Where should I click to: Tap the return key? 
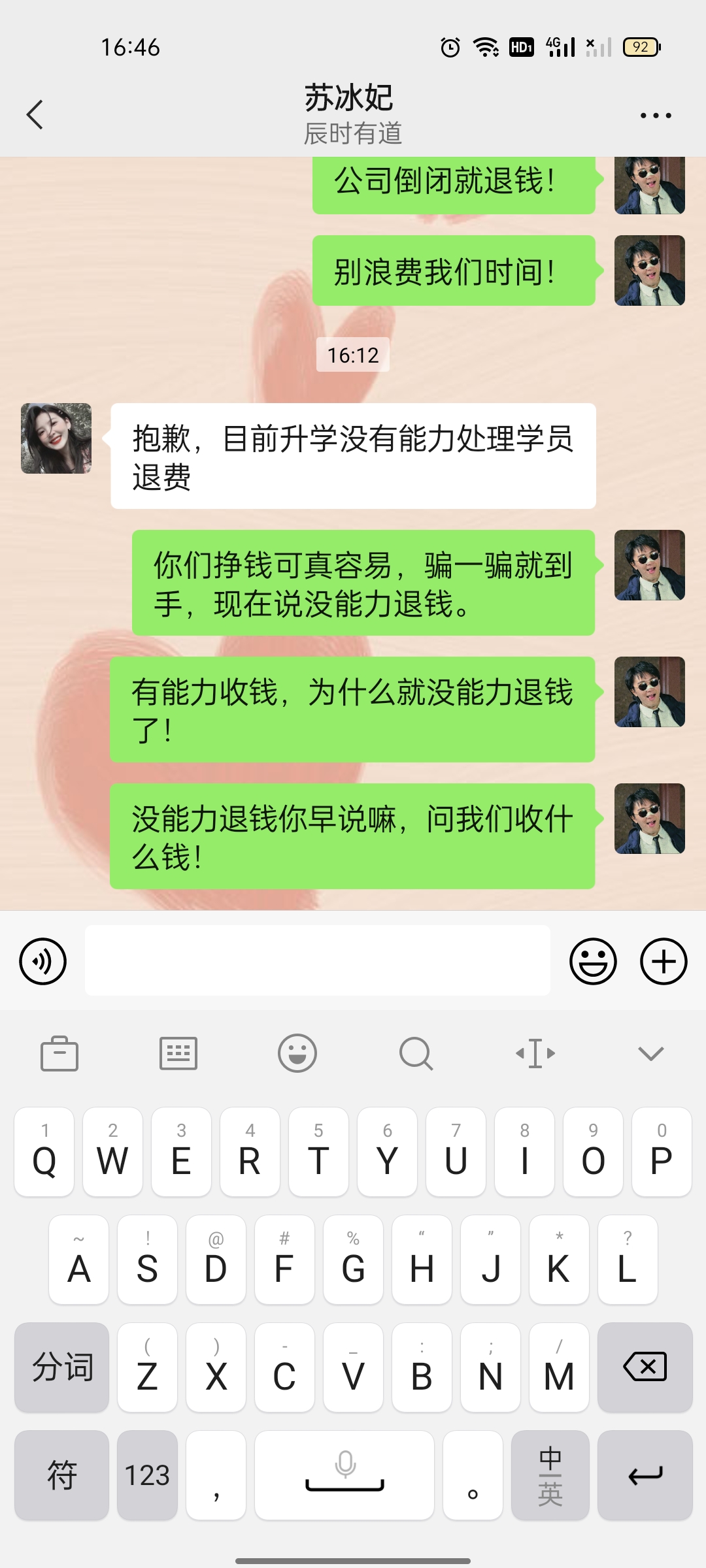tap(645, 1475)
